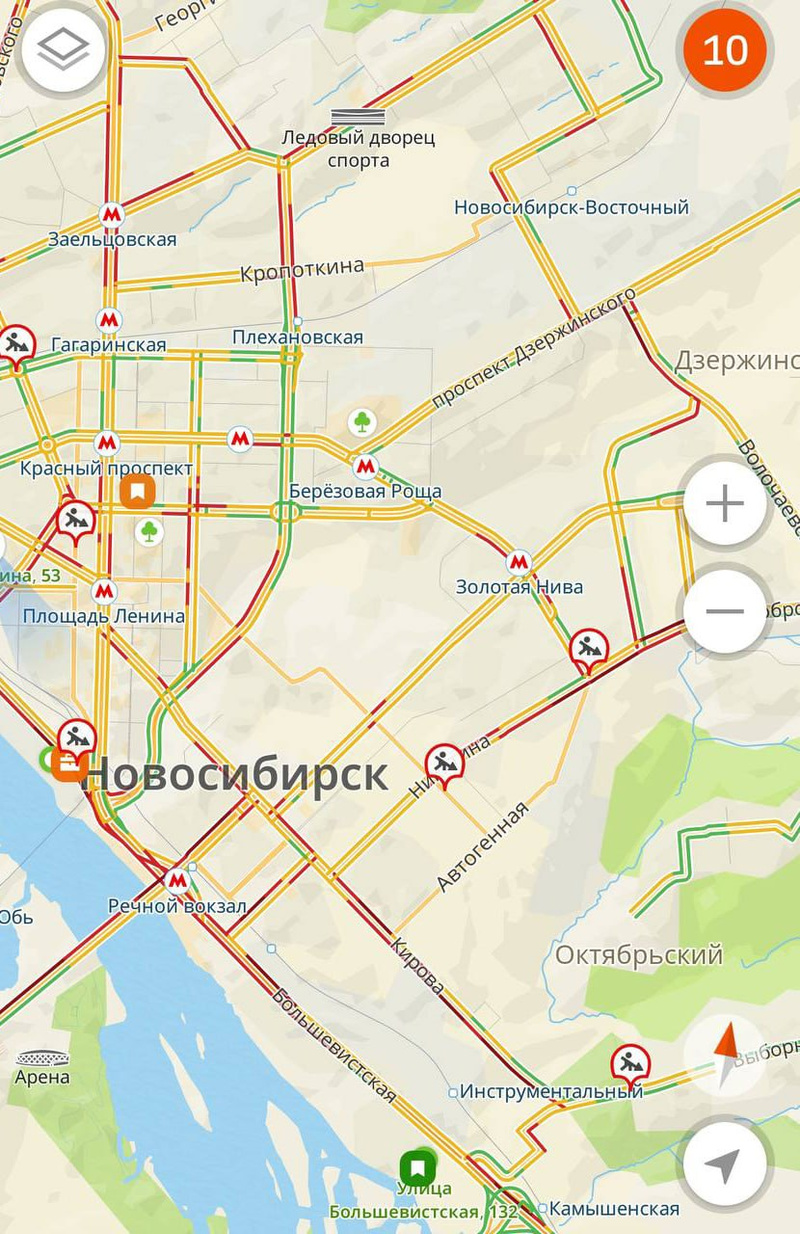Open the Золотая Нива metro marker
This screenshot has height=1234, width=800.
click(517, 562)
